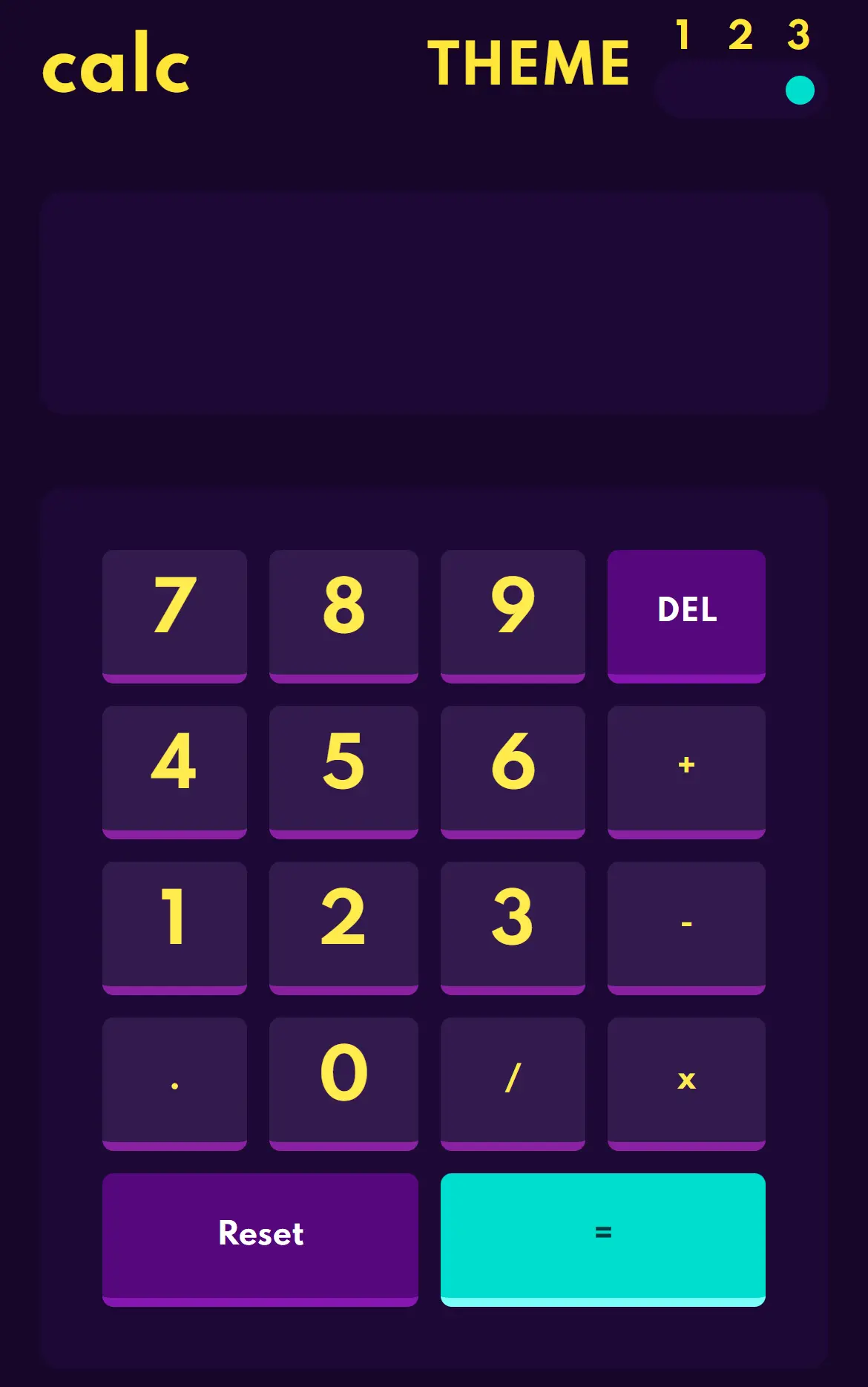Tap the 9 key
This screenshot has height=1387, width=868.
[513, 613]
